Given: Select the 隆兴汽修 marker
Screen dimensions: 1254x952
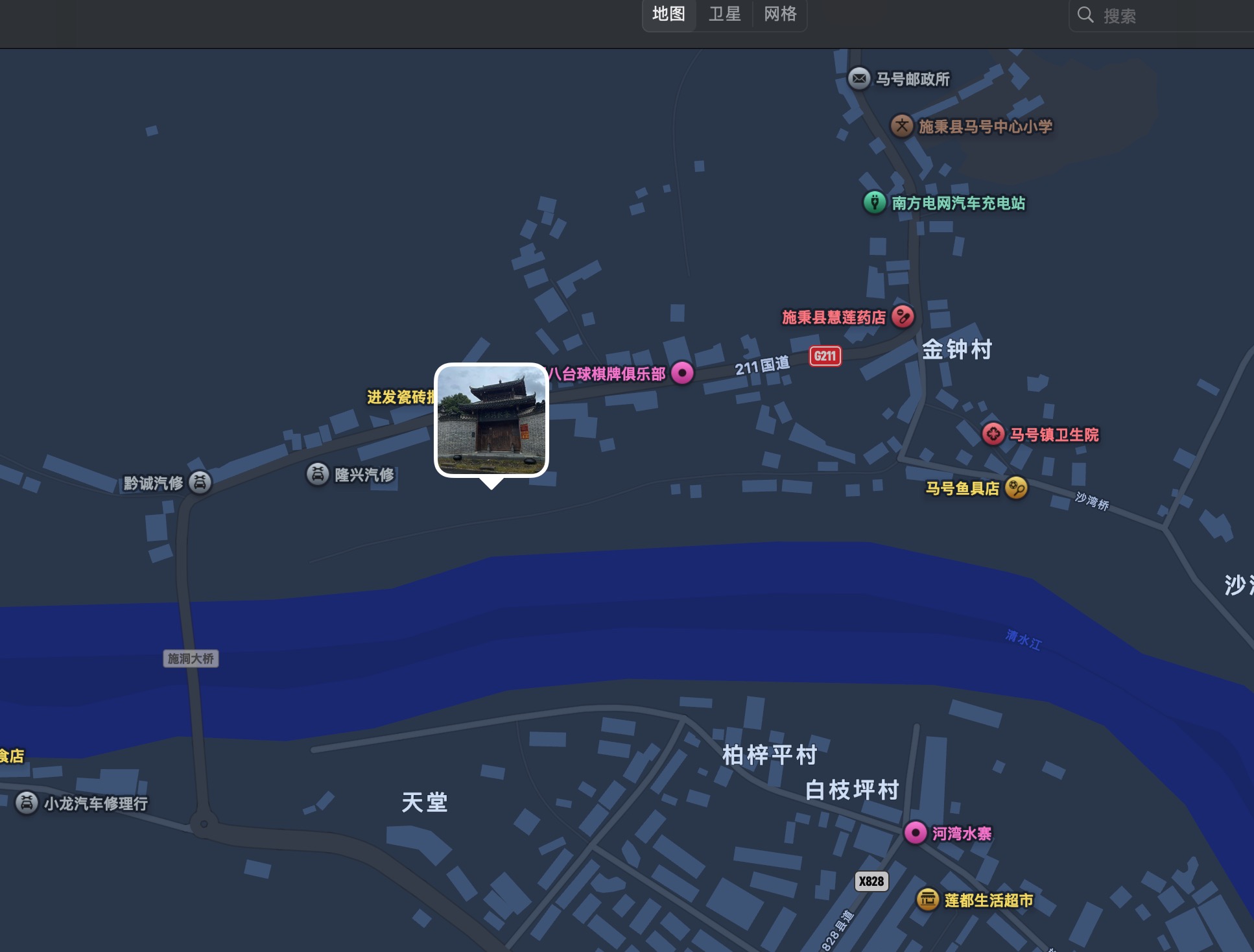Looking at the screenshot, I should (x=318, y=474).
